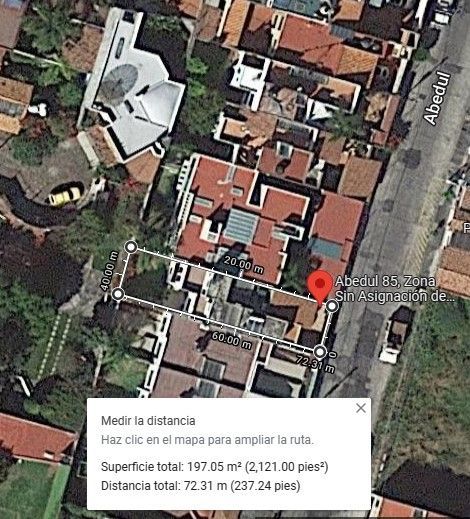Close the Medir la distancia panel
This screenshot has height=519, width=470.
coord(361,408)
